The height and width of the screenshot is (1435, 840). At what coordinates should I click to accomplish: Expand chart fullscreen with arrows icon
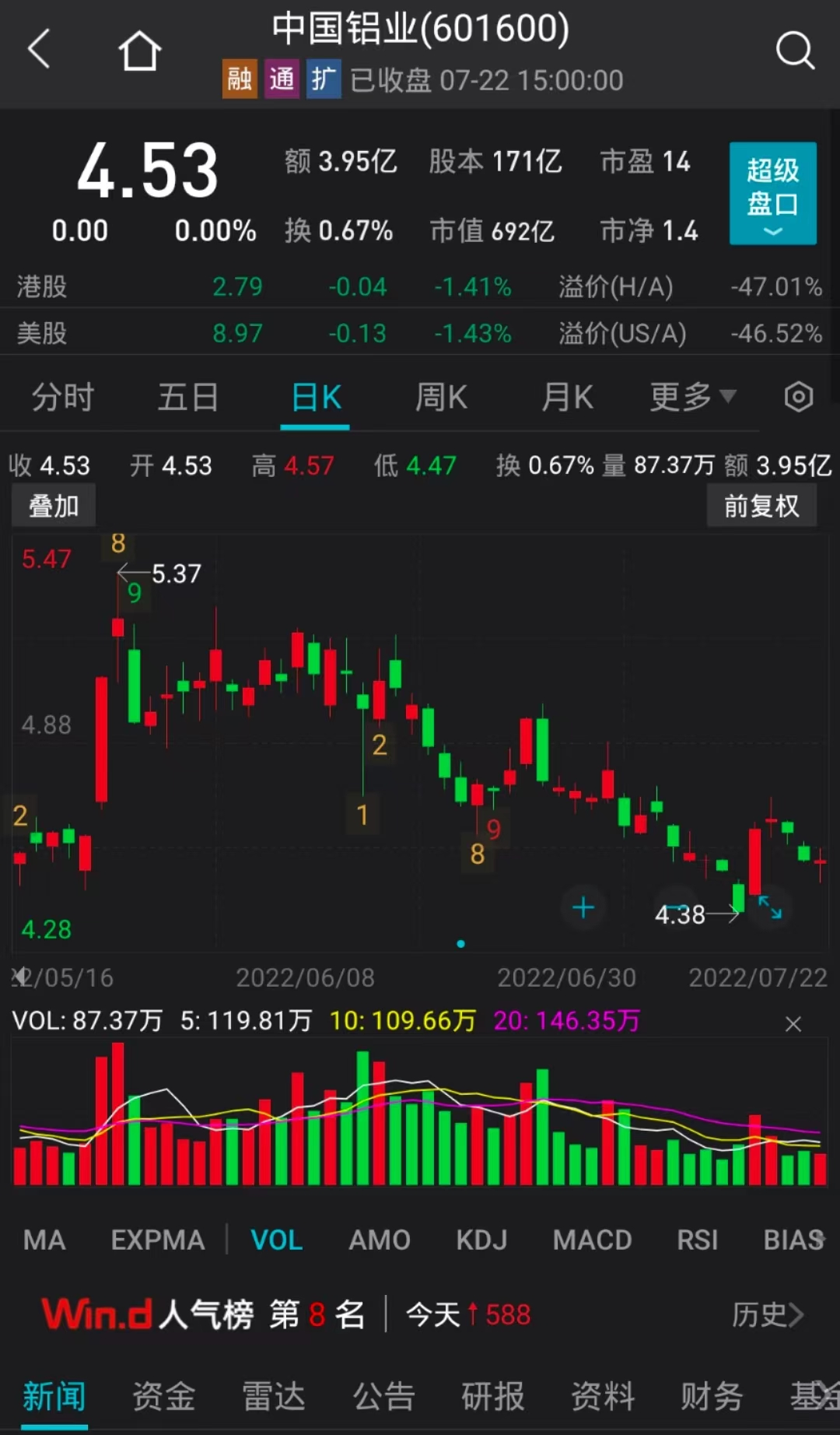coord(772,907)
